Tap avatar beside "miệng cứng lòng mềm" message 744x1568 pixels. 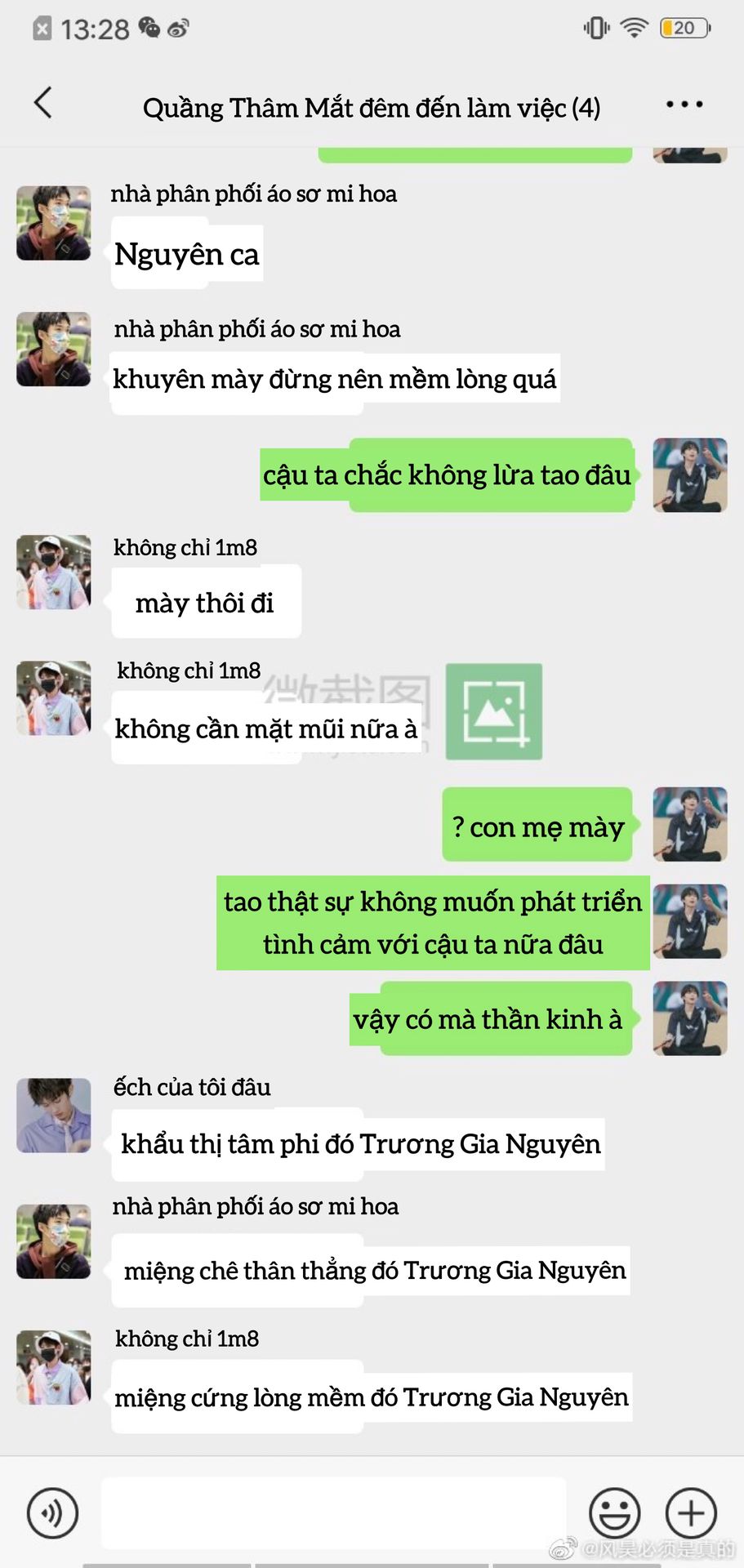54,1367
